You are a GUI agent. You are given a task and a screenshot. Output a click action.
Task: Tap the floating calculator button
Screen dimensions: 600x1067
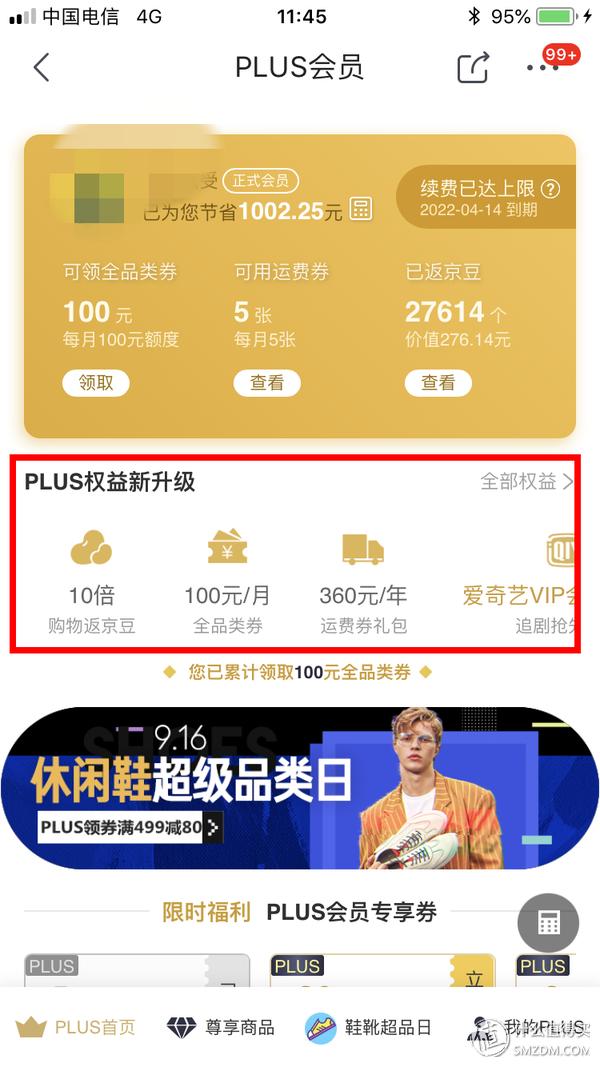[x=547, y=923]
